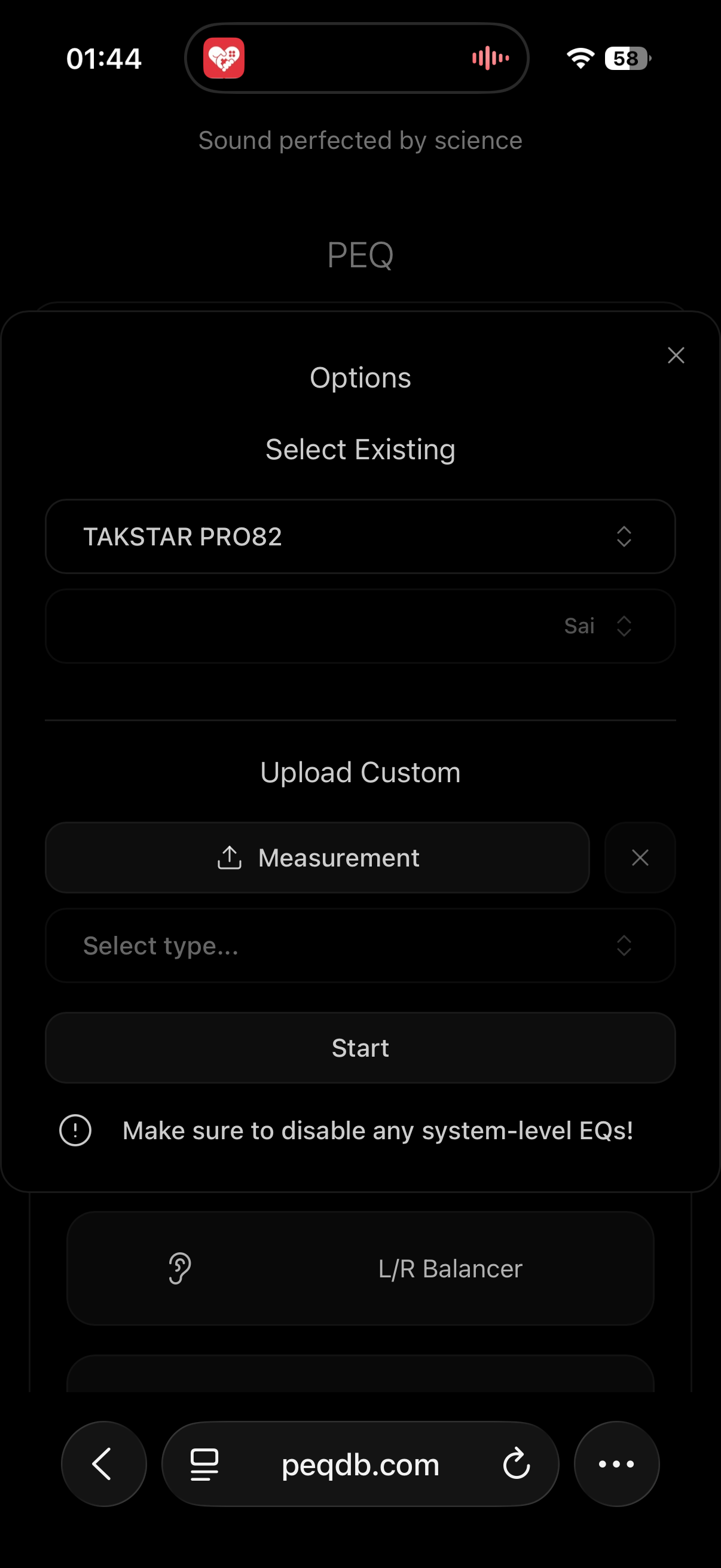This screenshot has height=1568, width=721.
Task: Open the page settings icon in address bar
Action: (204, 1463)
